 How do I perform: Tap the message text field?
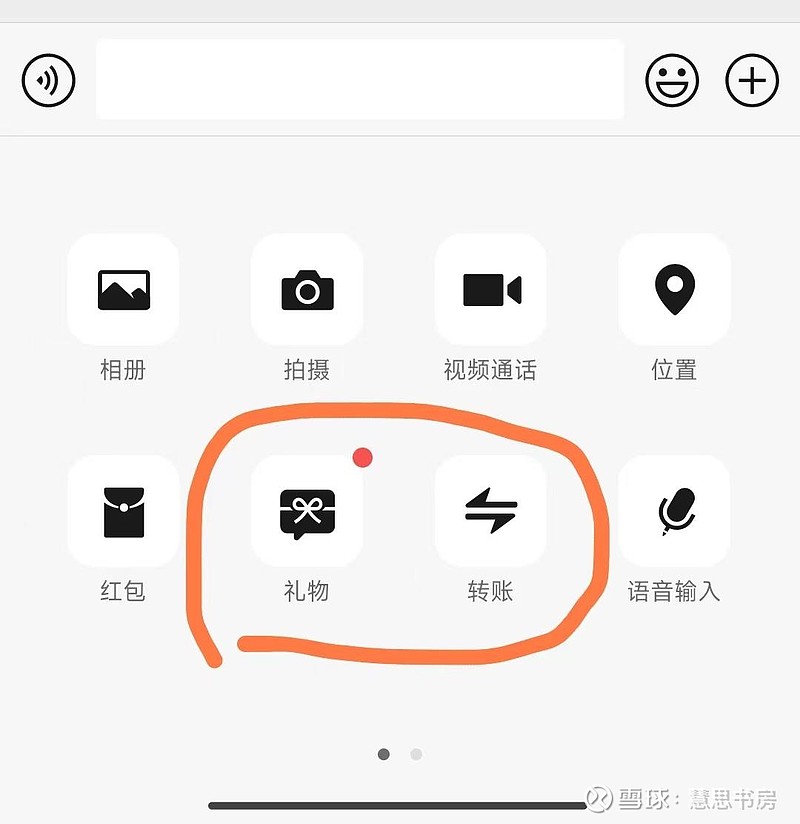360,79
